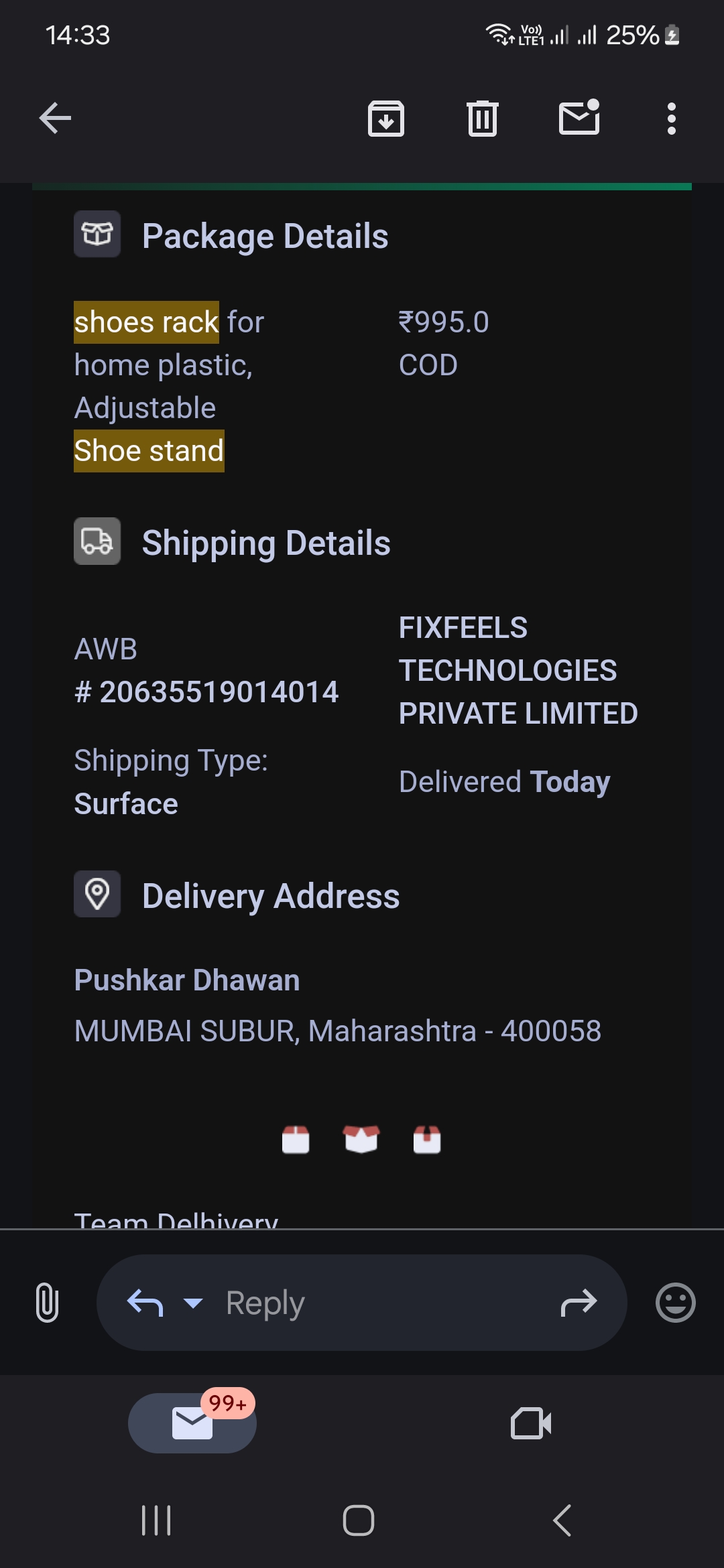Image resolution: width=724 pixels, height=1568 pixels.
Task: Expand the reply type dropdown arrow
Action: (193, 1303)
